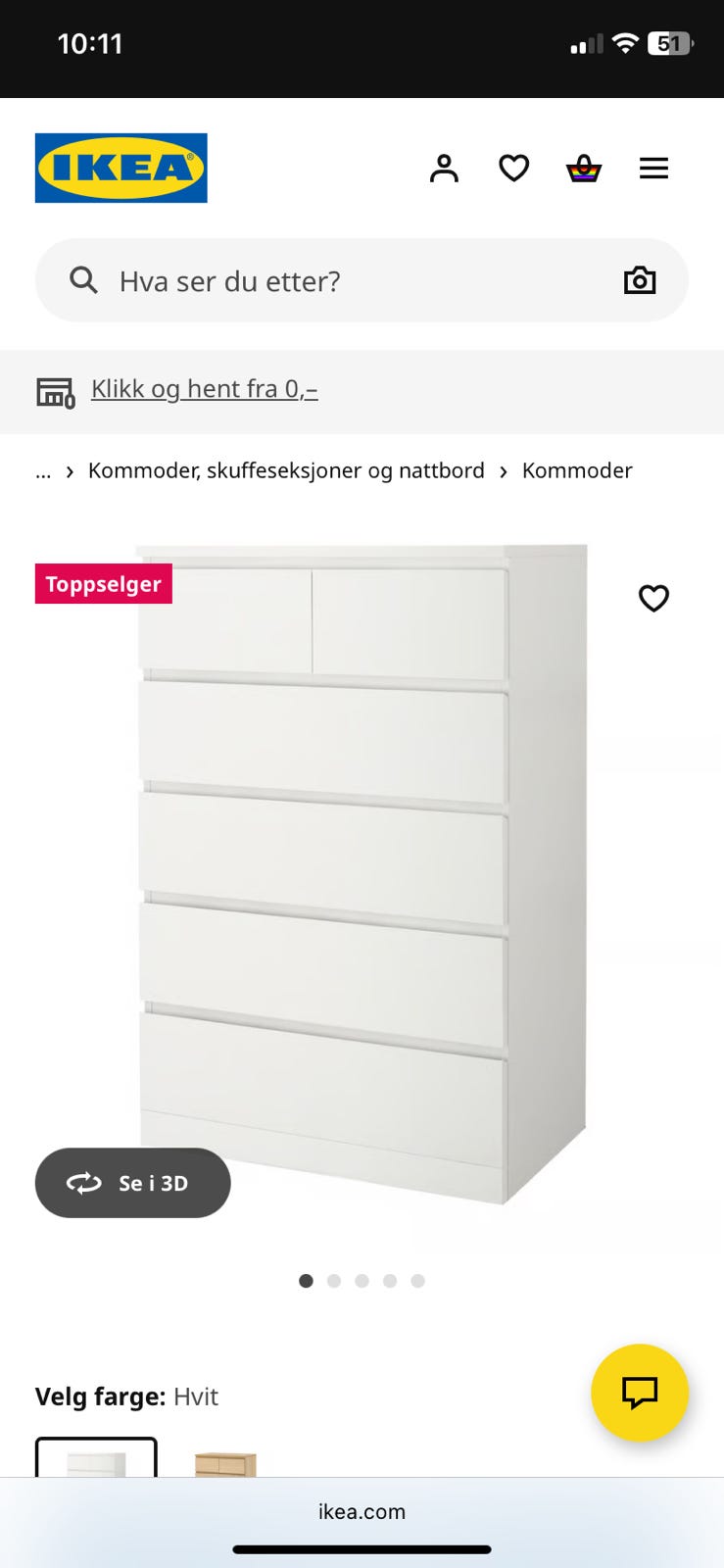Tap the camera icon for visual search
This screenshot has width=724, height=1568.
640,280
